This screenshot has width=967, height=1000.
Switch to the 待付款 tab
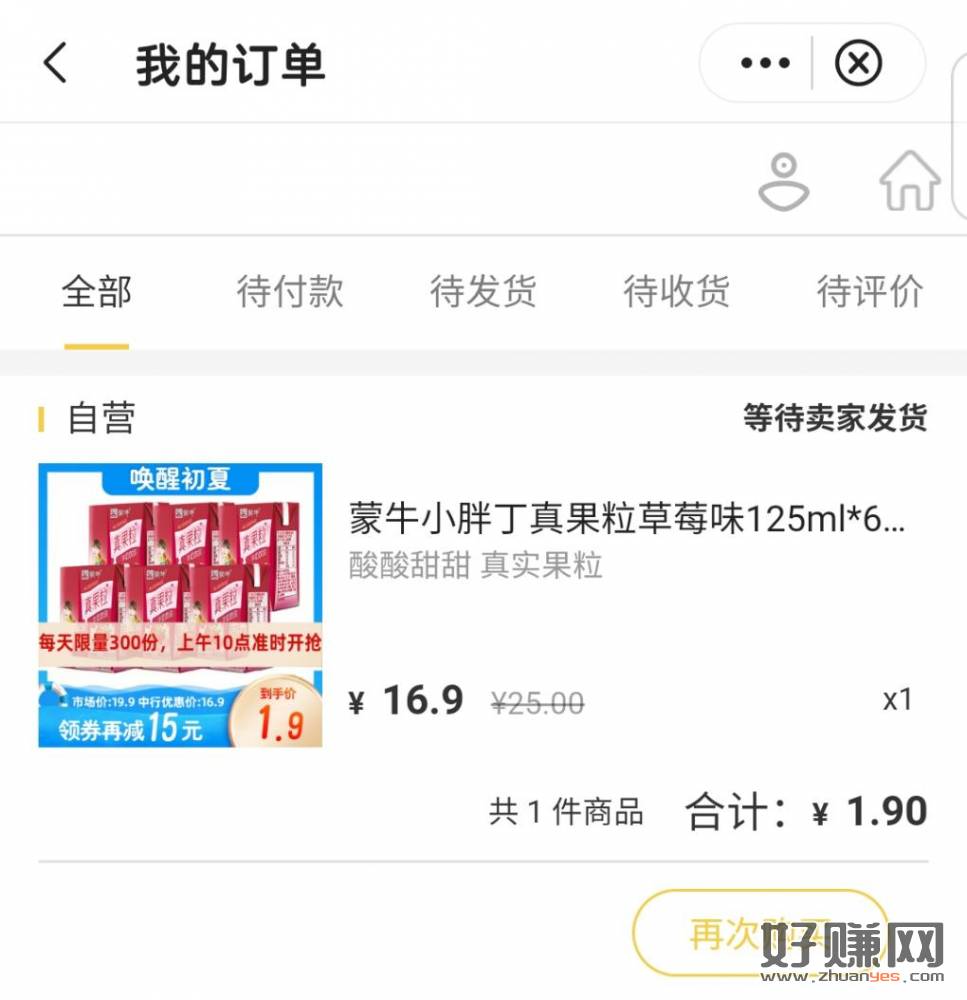point(290,292)
